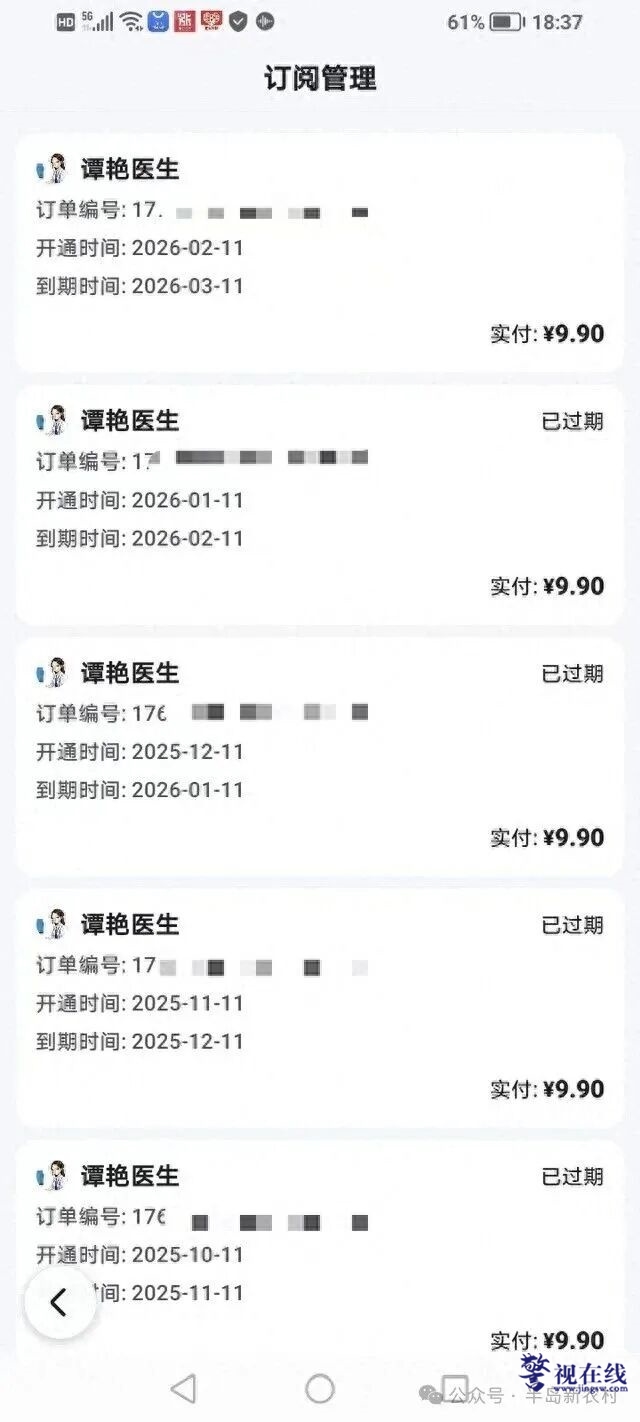Open the expired subscription activated 2026-01-11
640x1422 pixels.
coord(320,504)
